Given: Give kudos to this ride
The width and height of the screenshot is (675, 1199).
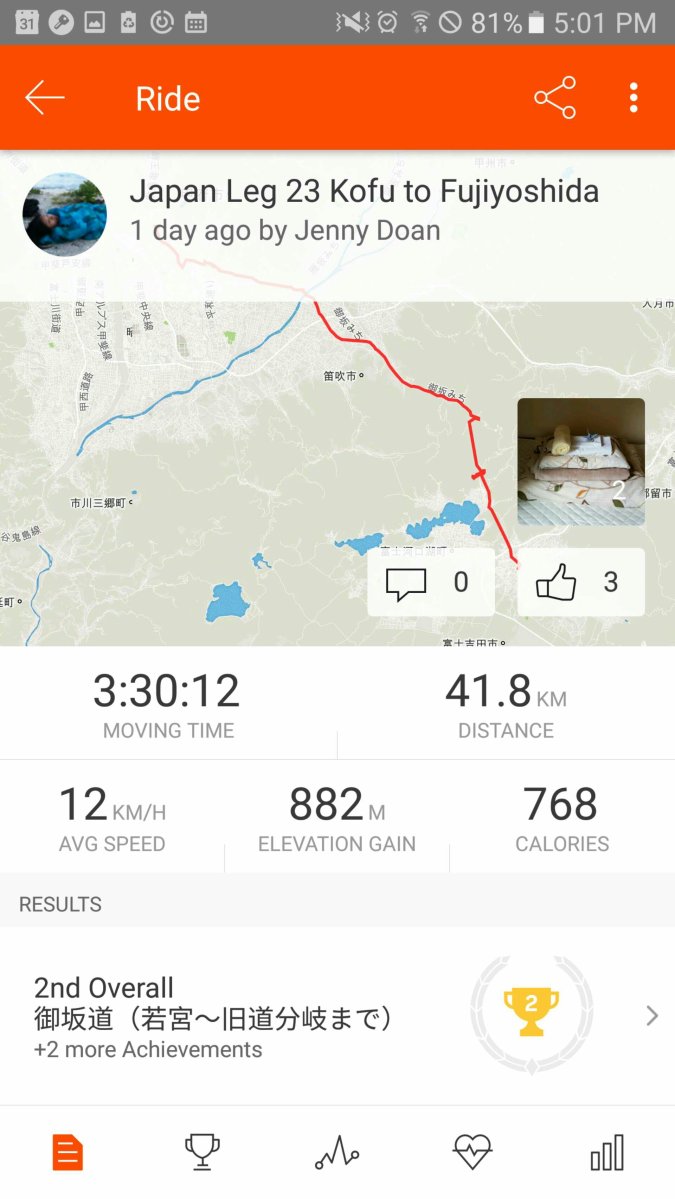Looking at the screenshot, I should [x=580, y=582].
